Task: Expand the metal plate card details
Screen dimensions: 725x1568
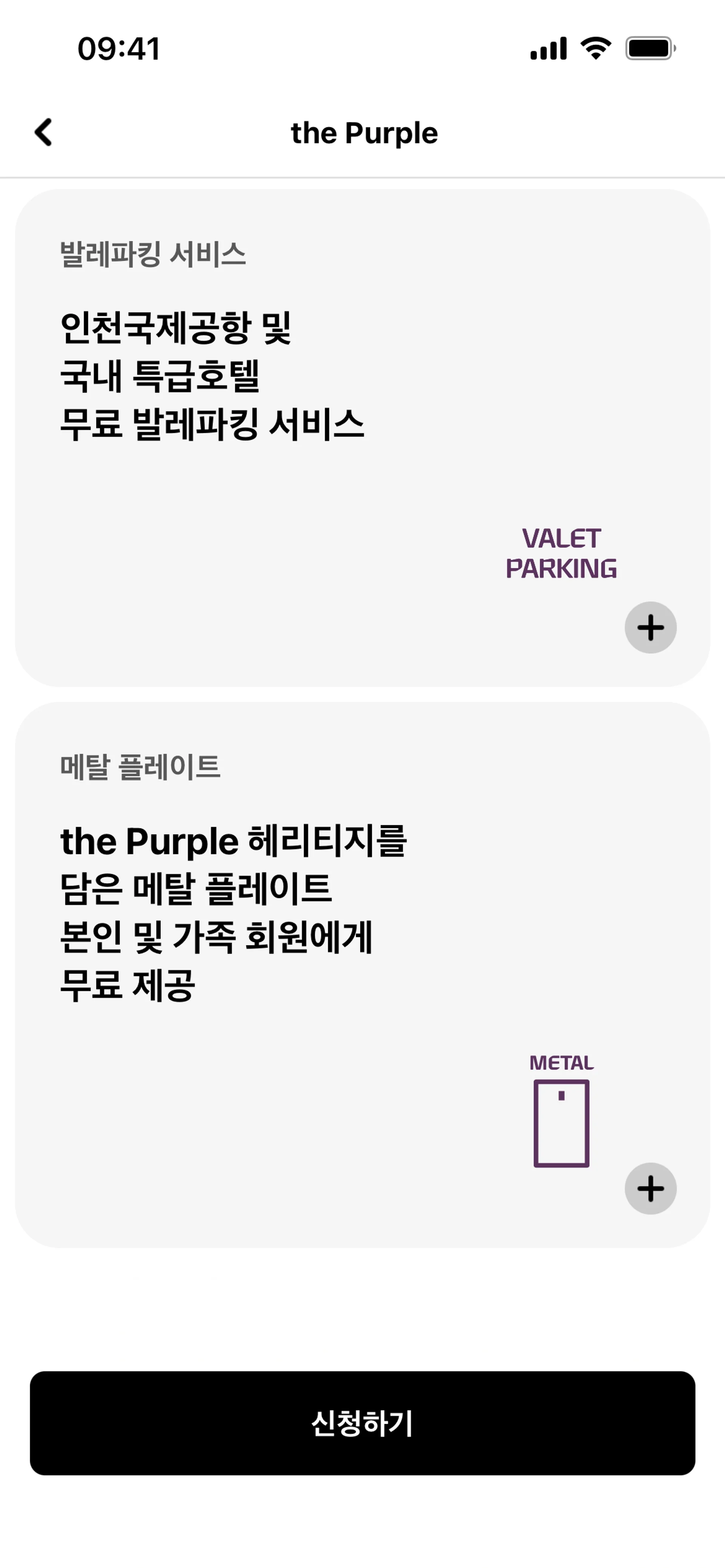Action: click(x=650, y=1188)
